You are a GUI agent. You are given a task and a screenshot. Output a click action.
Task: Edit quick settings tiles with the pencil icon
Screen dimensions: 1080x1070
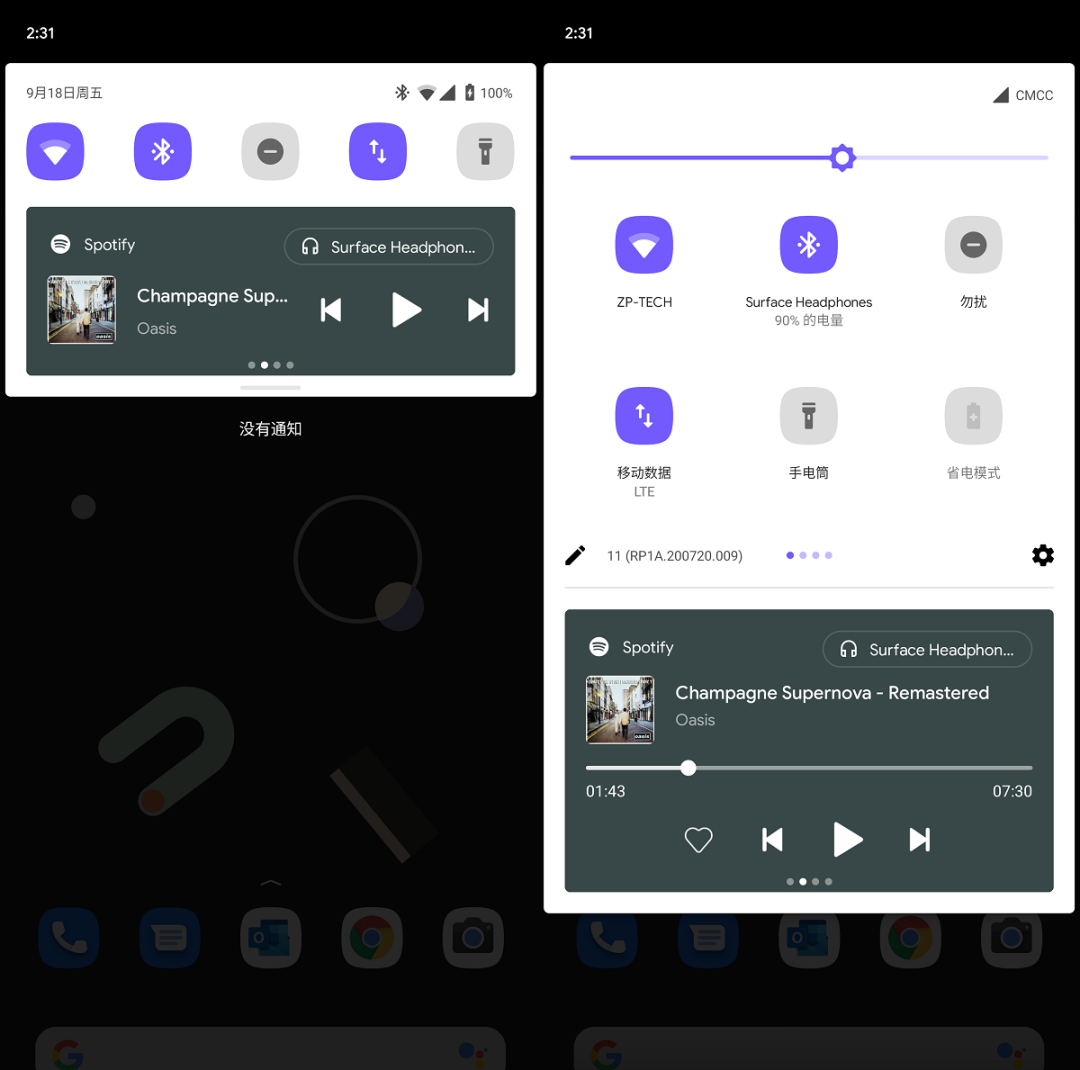[x=575, y=555]
